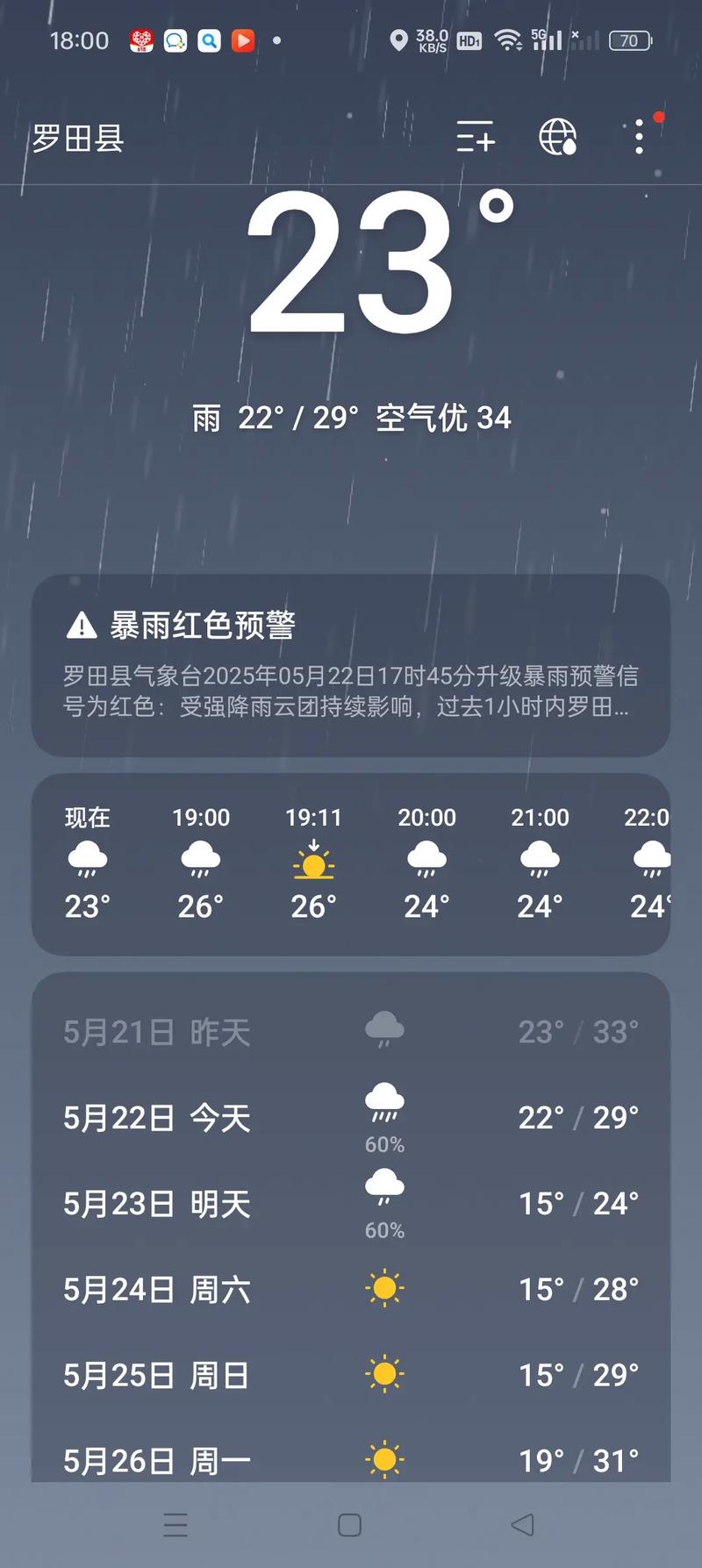Select the sunny icon on 5月24日 周六
Image resolution: width=702 pixels, height=1568 pixels.
pyautogui.click(x=384, y=1288)
